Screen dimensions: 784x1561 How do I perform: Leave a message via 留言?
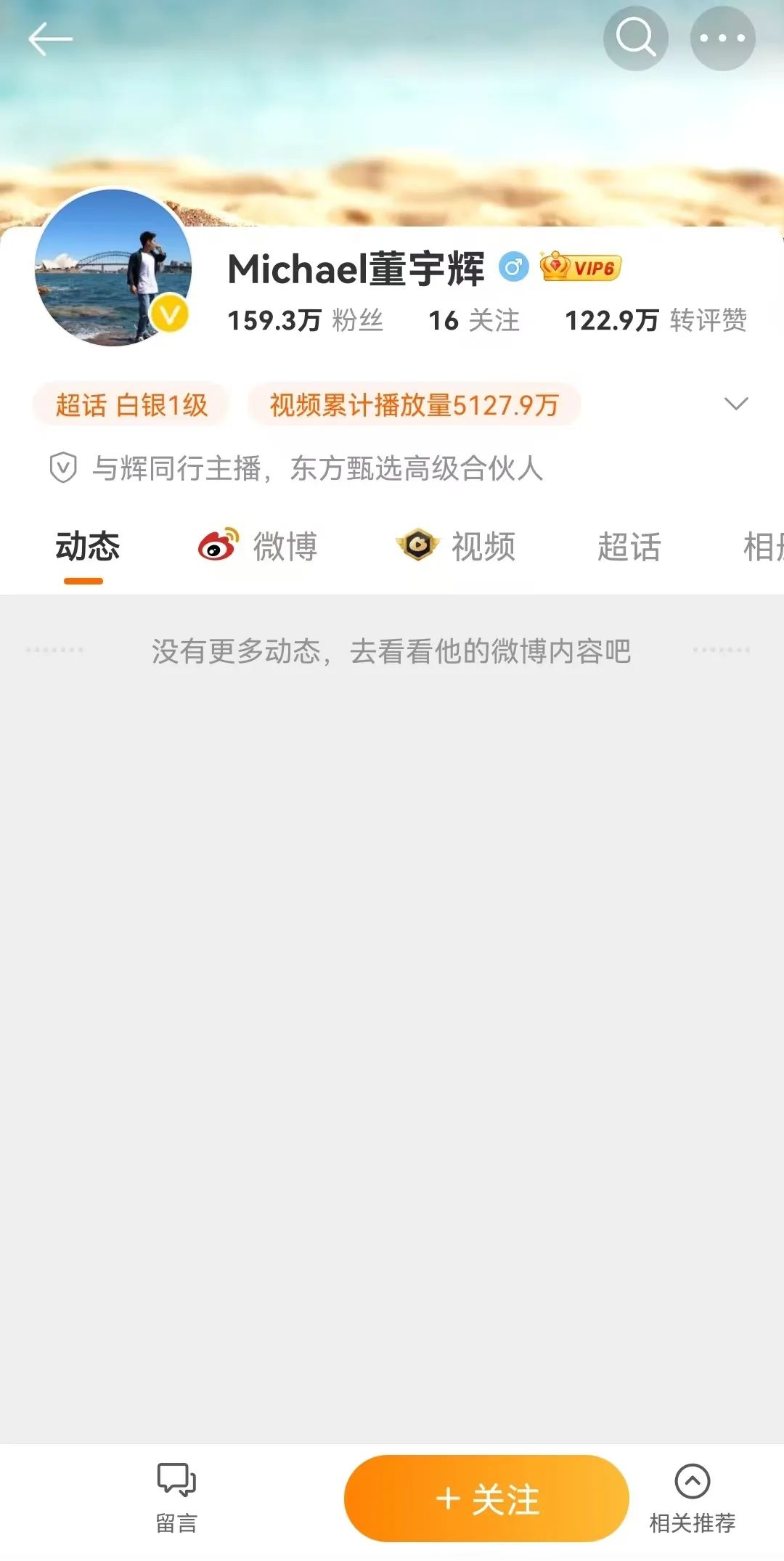click(176, 1497)
